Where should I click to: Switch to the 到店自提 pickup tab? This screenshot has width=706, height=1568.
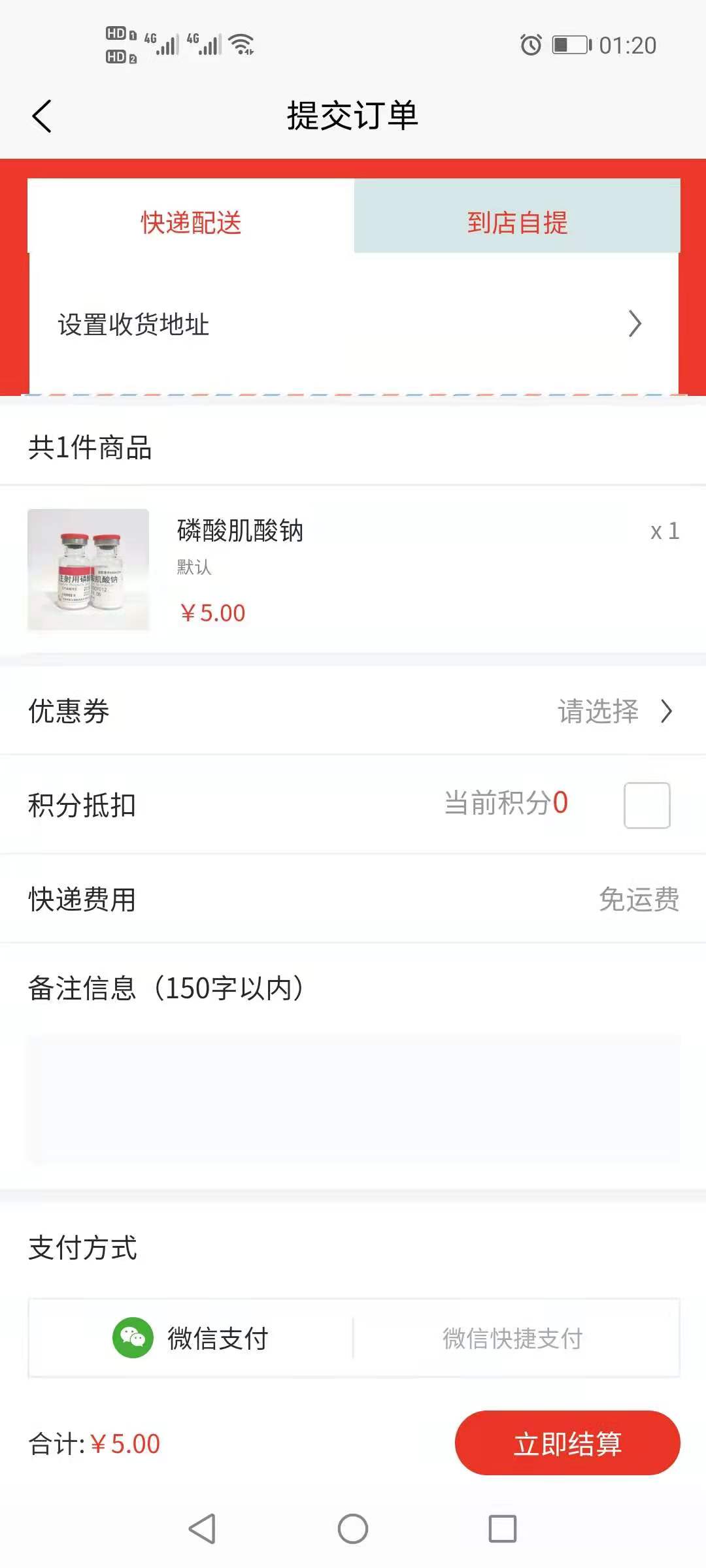(x=517, y=223)
